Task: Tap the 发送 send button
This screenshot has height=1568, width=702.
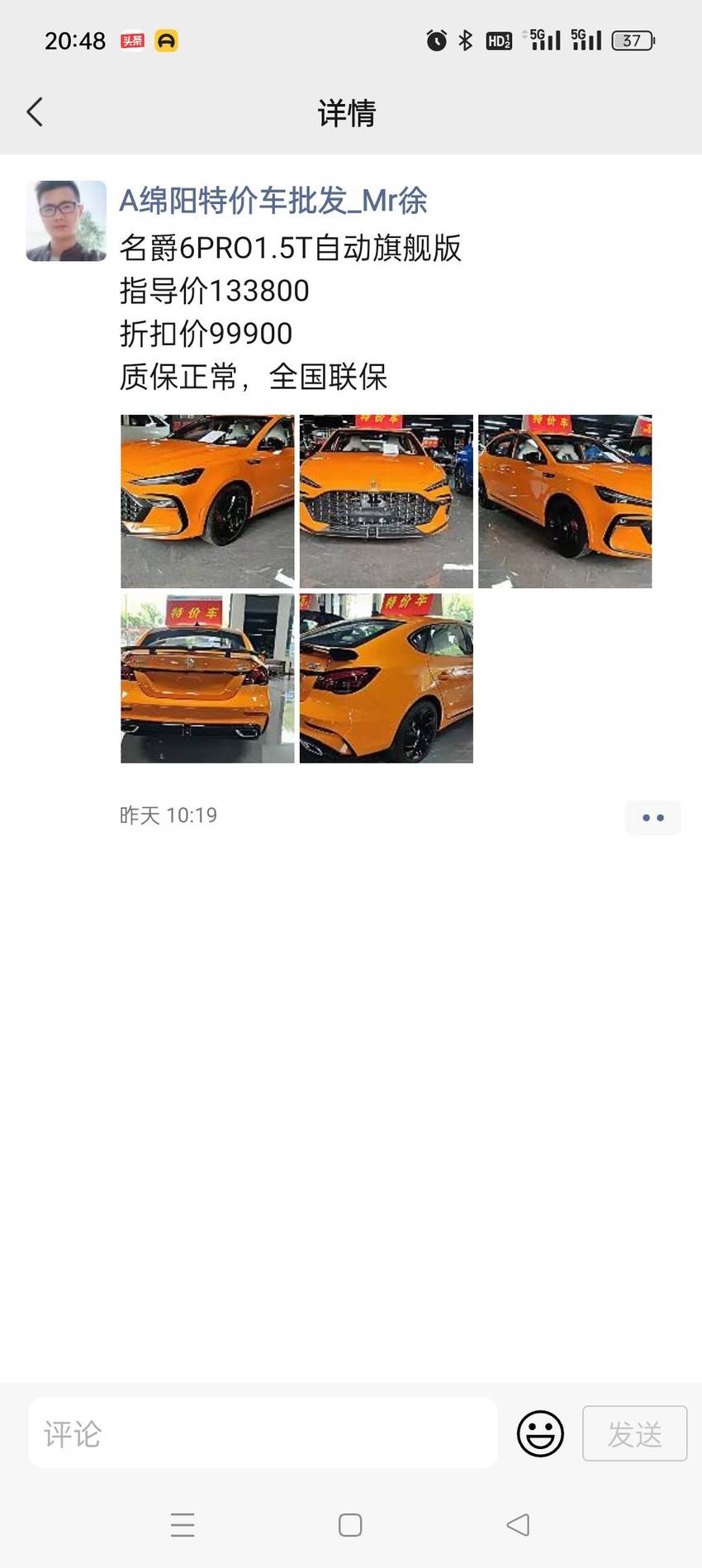Action: [635, 1433]
